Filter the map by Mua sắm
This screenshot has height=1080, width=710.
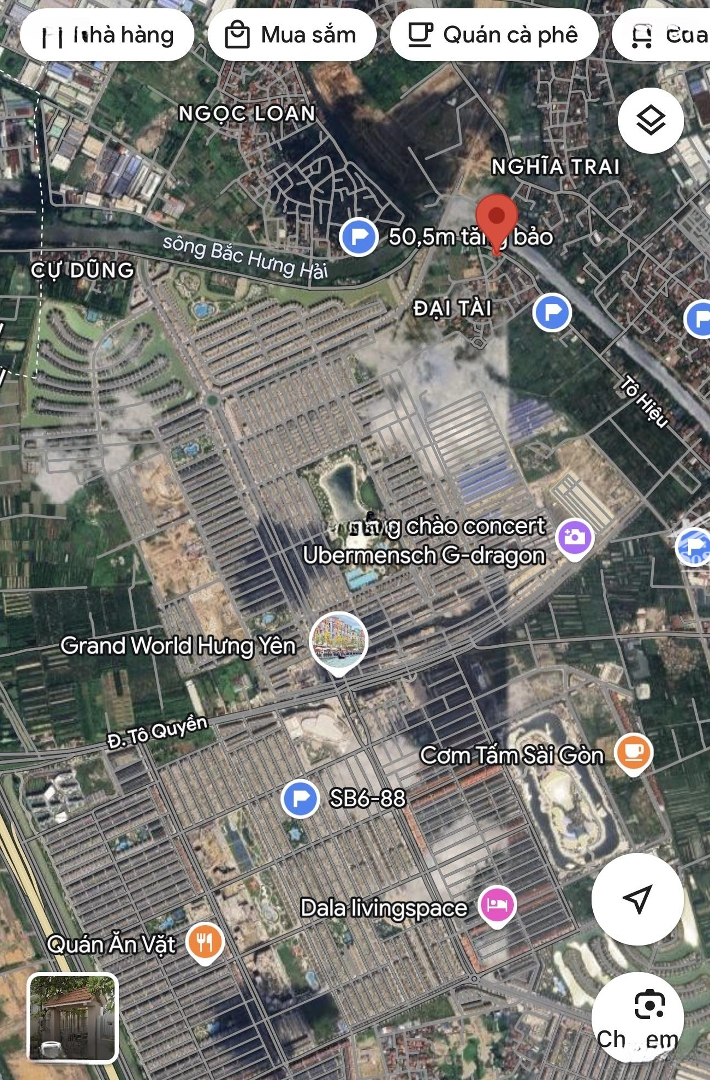click(291, 36)
